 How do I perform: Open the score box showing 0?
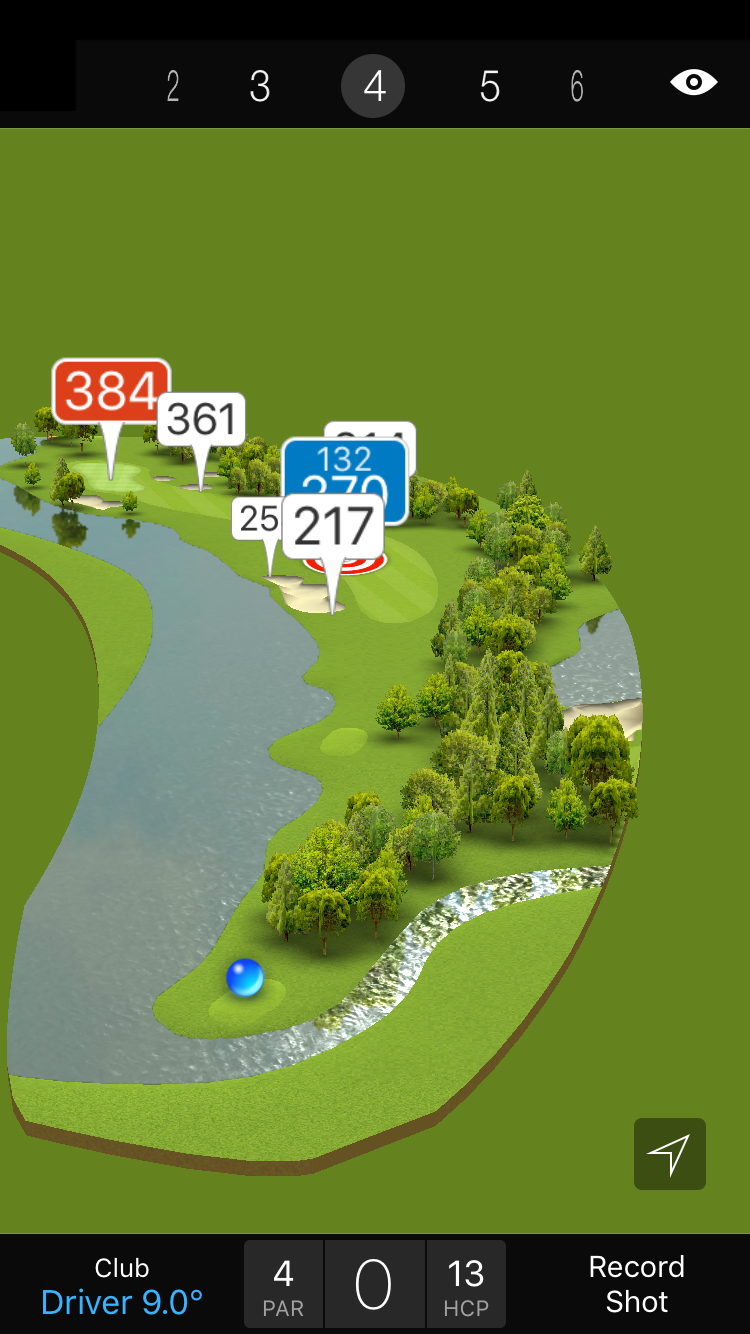[x=374, y=1285]
